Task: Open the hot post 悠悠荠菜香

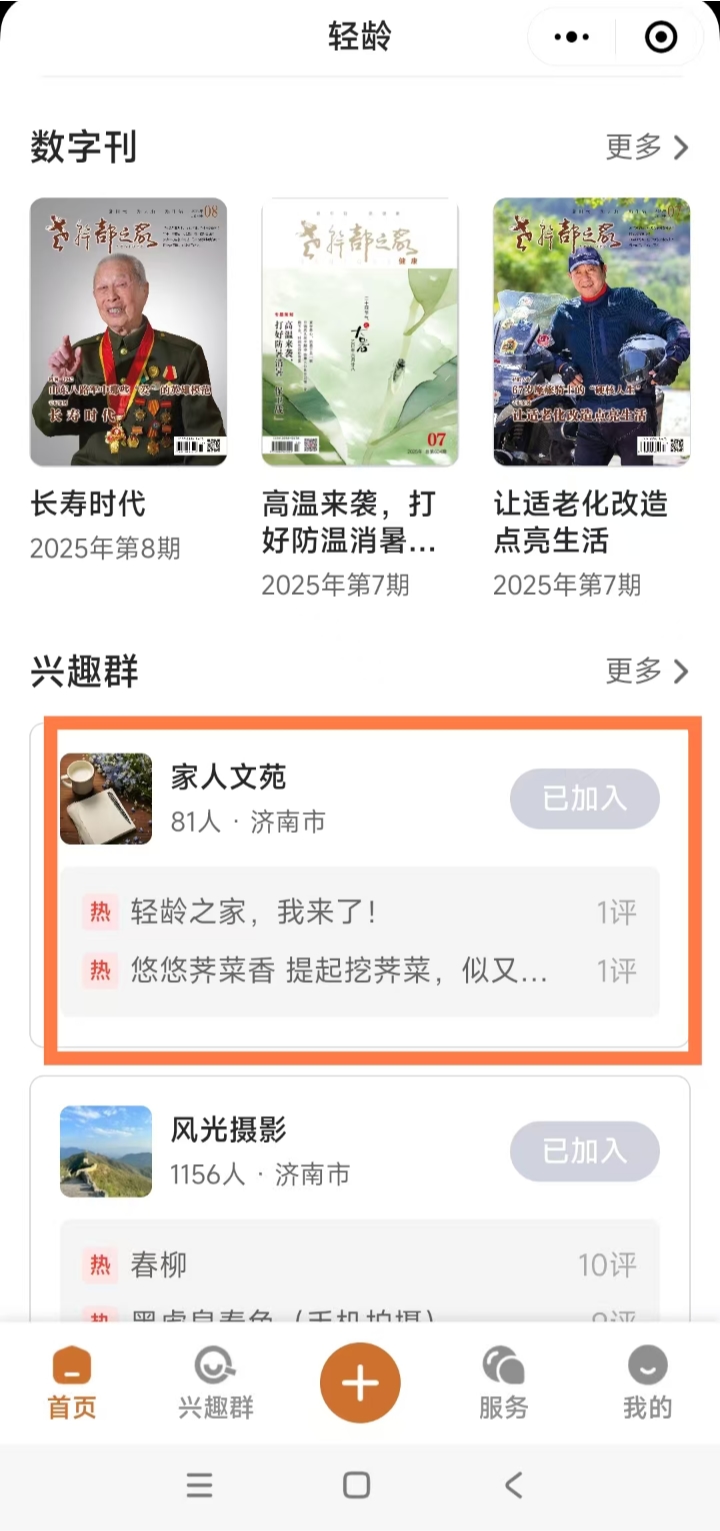Action: (x=338, y=970)
